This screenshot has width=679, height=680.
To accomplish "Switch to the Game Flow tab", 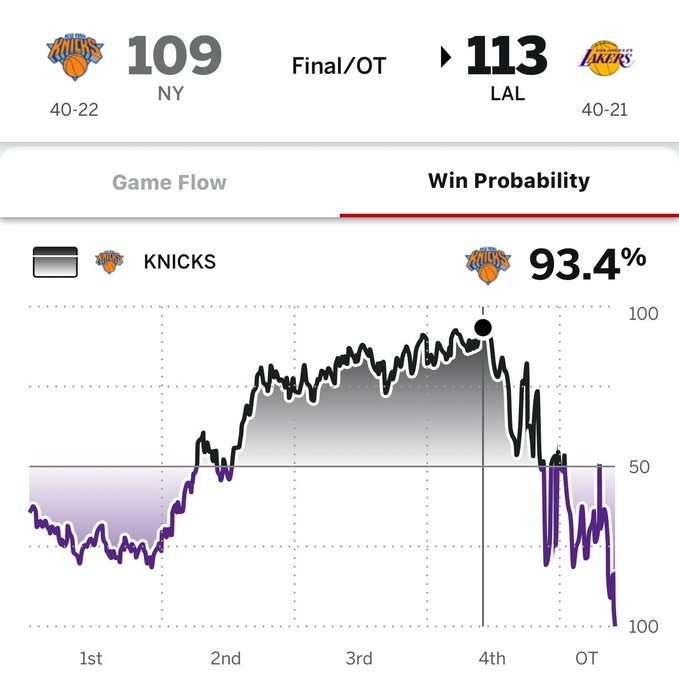I will click(169, 182).
